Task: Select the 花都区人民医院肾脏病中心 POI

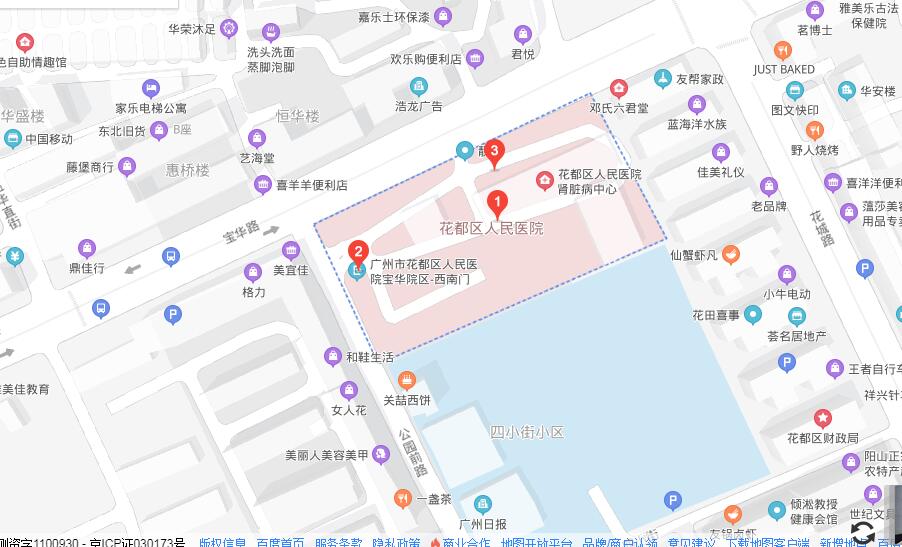Action: pos(545,180)
